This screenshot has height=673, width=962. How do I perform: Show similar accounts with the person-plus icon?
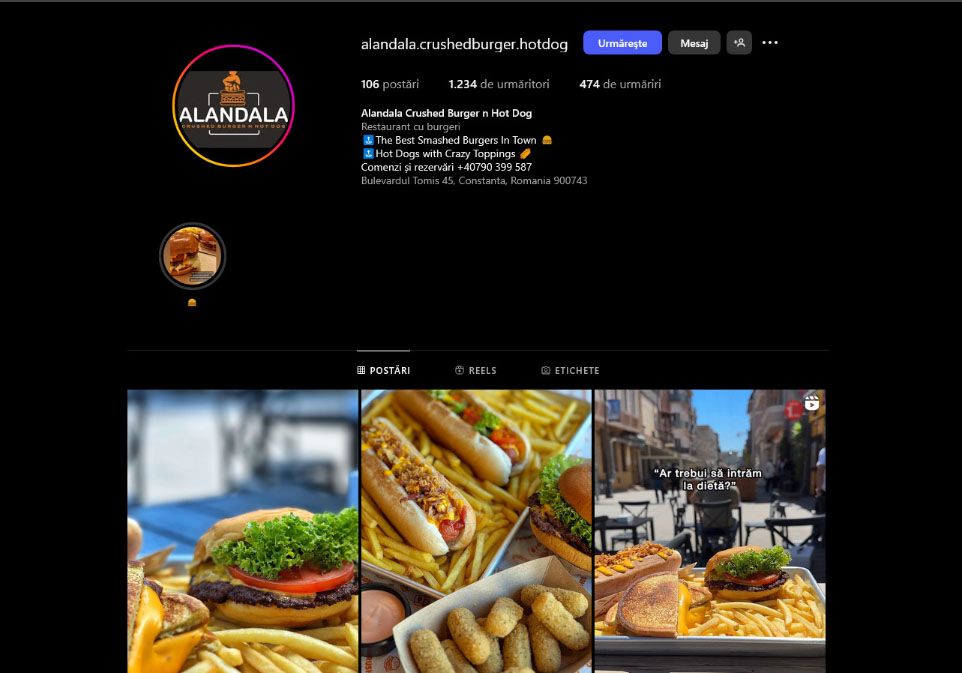(739, 43)
